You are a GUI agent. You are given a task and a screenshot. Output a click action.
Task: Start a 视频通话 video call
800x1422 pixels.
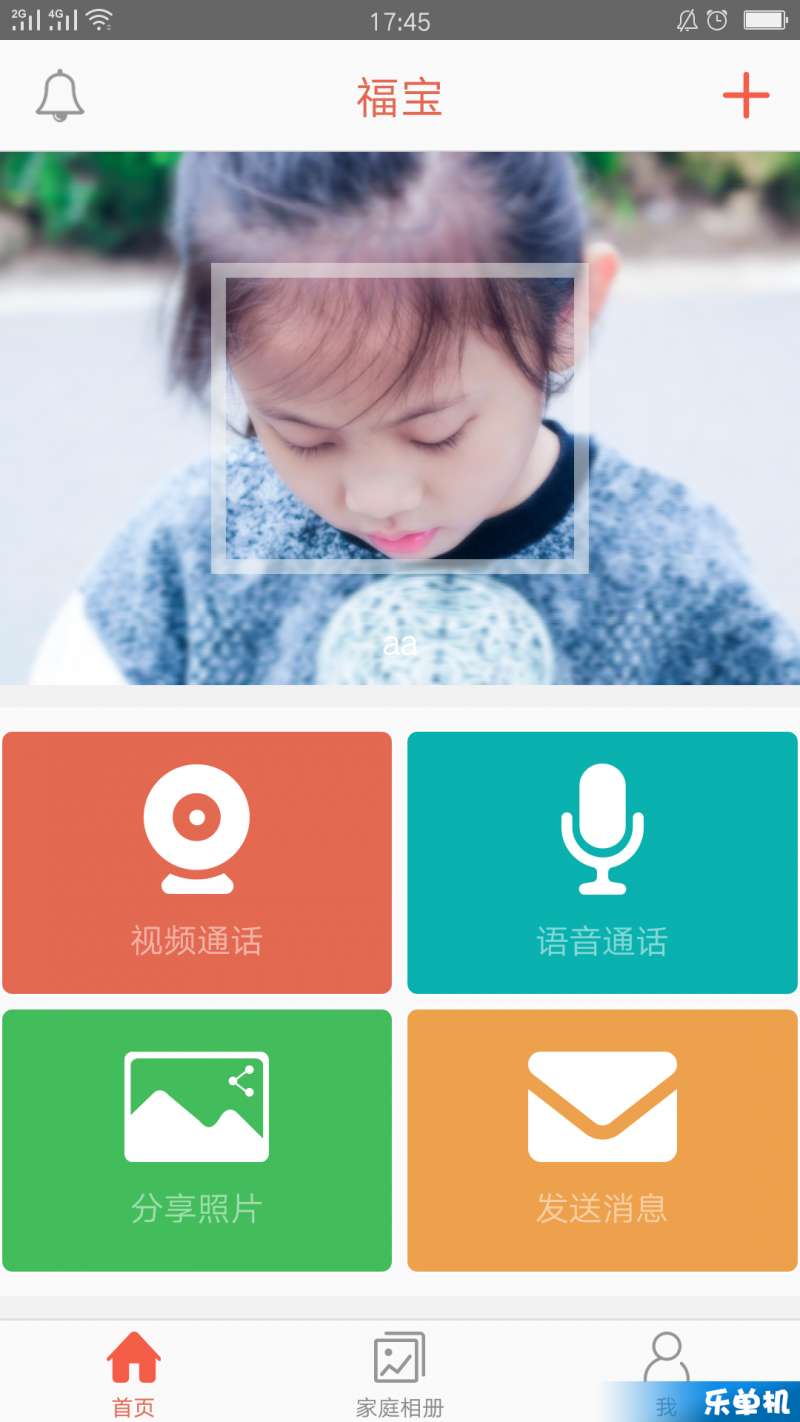pos(197,862)
